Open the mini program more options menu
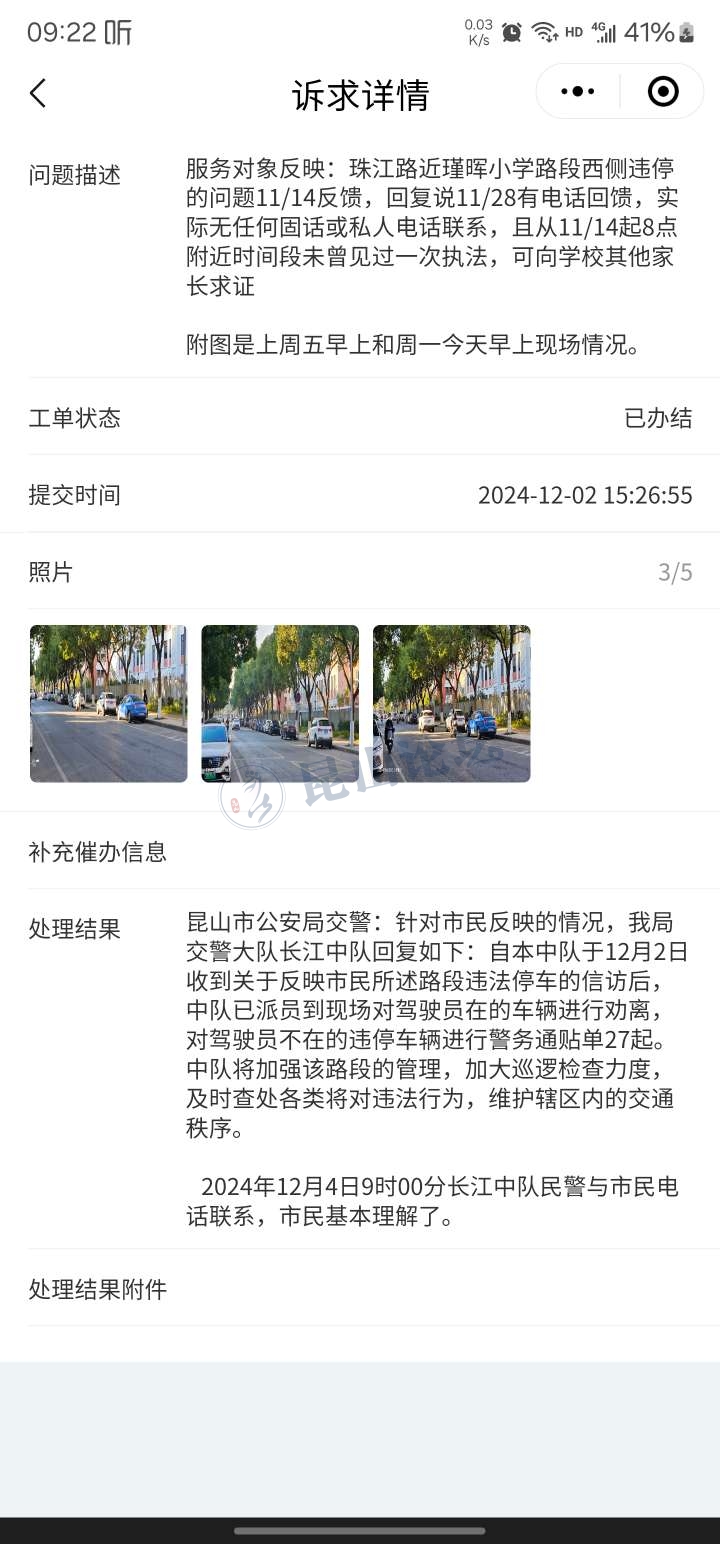720x1544 pixels. click(x=578, y=92)
